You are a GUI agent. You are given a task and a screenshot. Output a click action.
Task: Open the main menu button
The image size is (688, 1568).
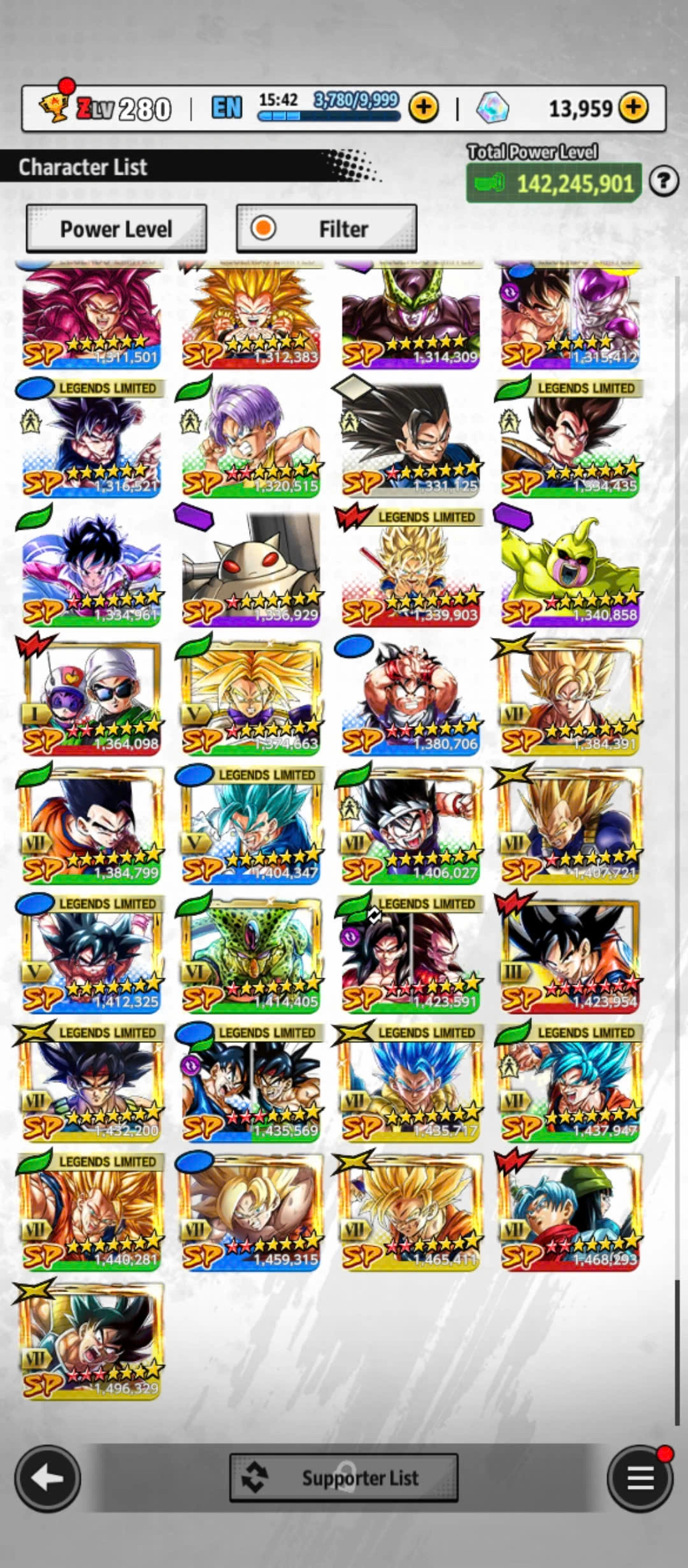click(x=640, y=1477)
